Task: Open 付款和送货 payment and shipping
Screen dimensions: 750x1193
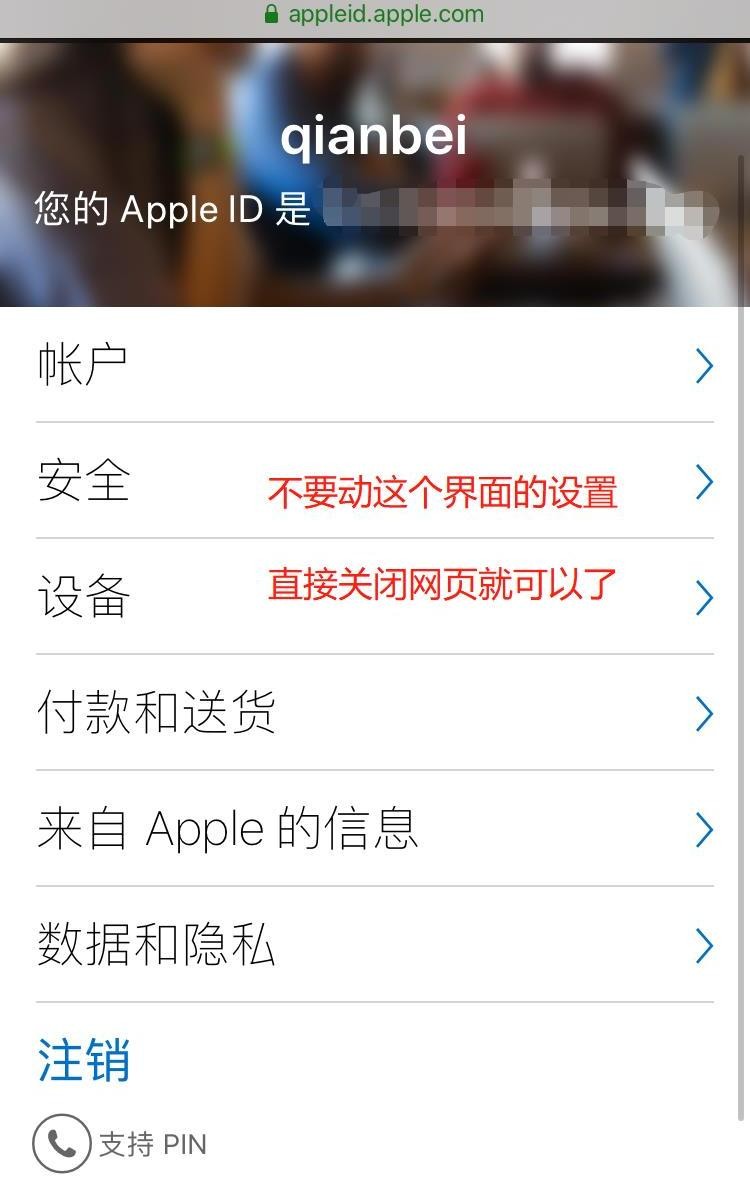Action: [374, 714]
